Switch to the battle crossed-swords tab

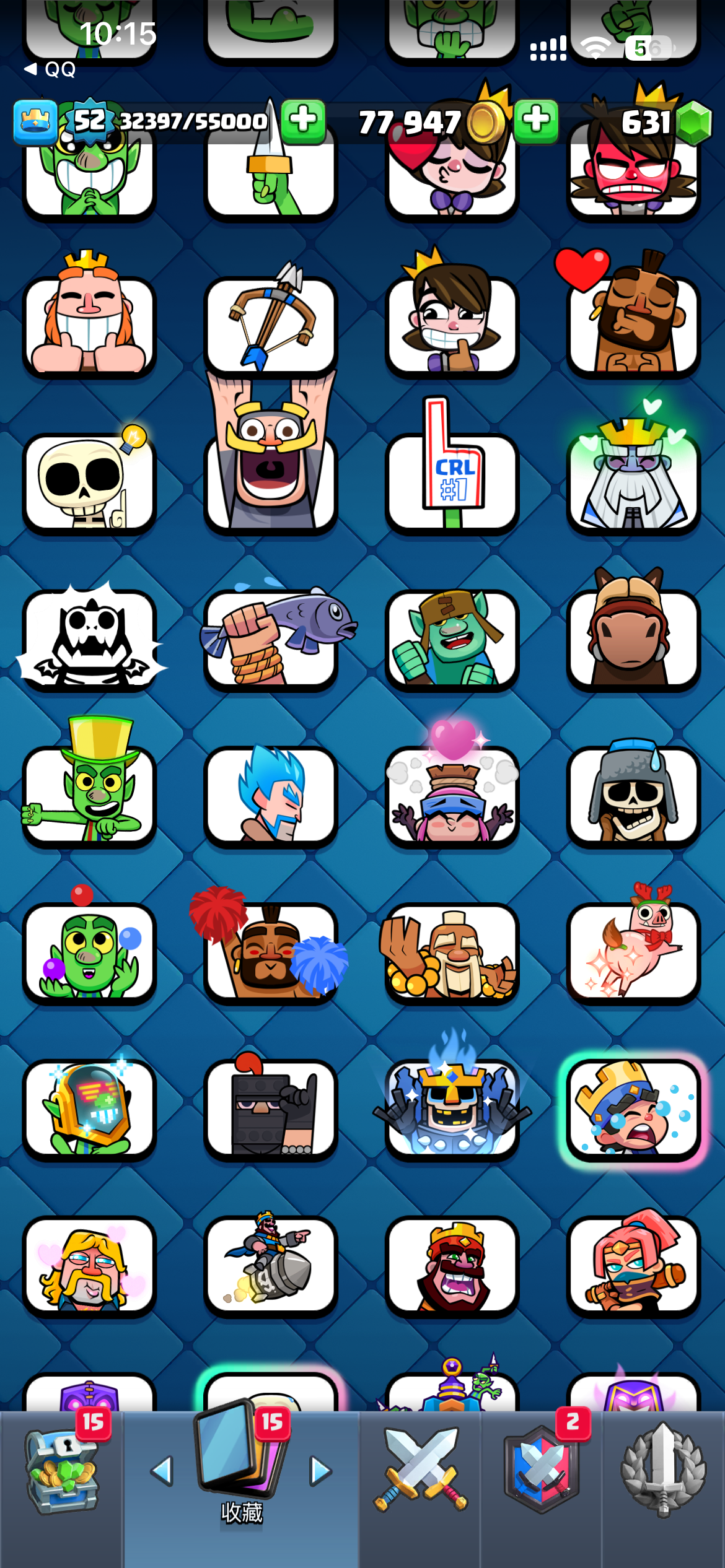point(420,1471)
